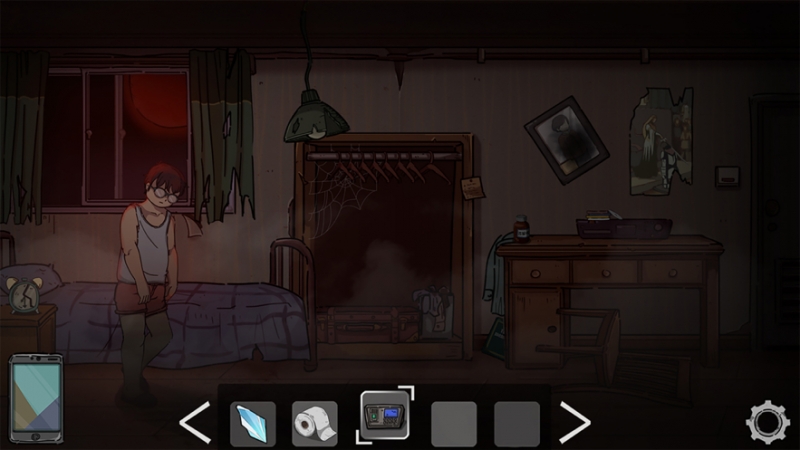Tap the selected electronic device inventory item

(x=384, y=415)
